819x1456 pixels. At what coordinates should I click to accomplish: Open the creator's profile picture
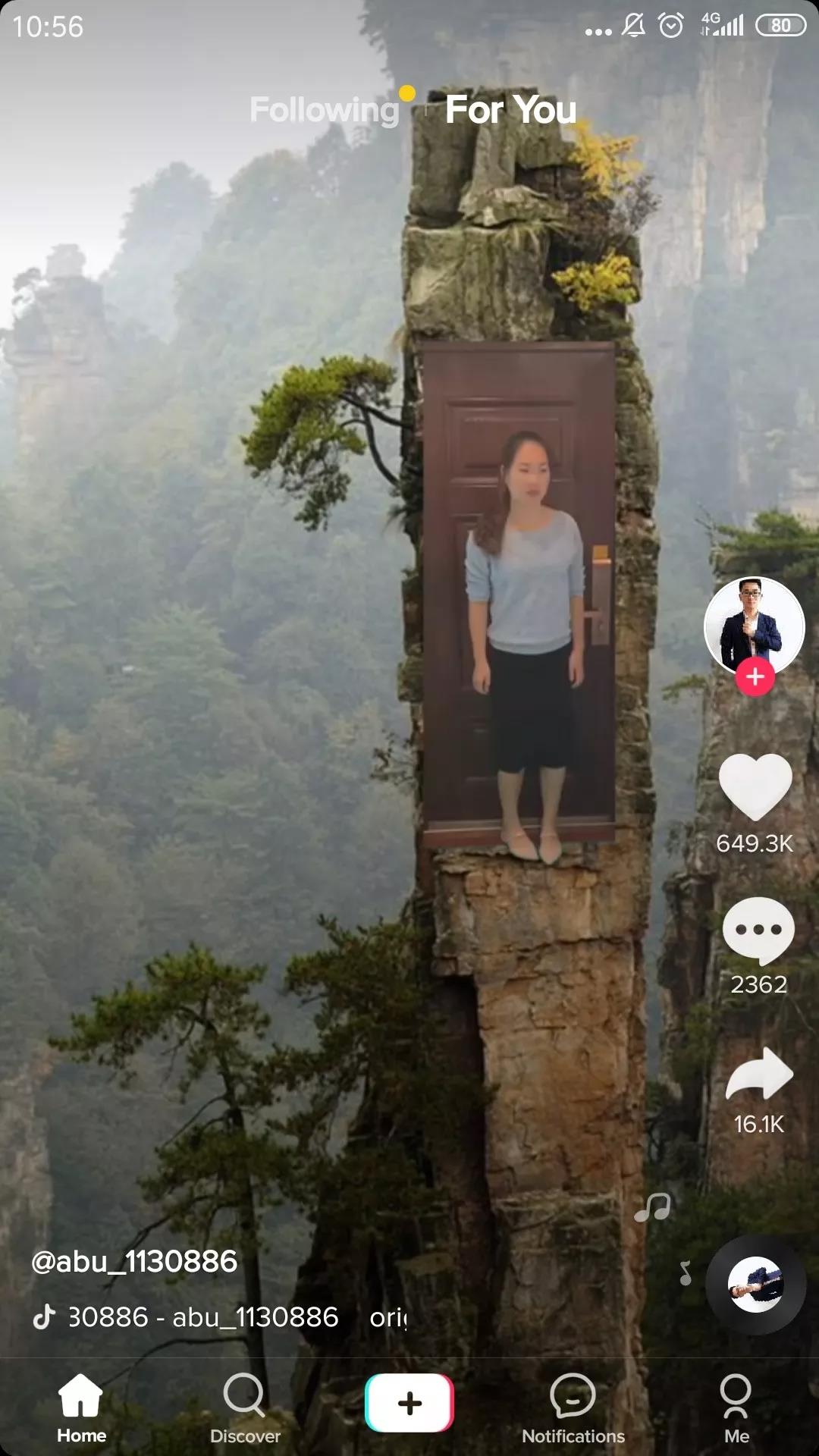pos(754,626)
